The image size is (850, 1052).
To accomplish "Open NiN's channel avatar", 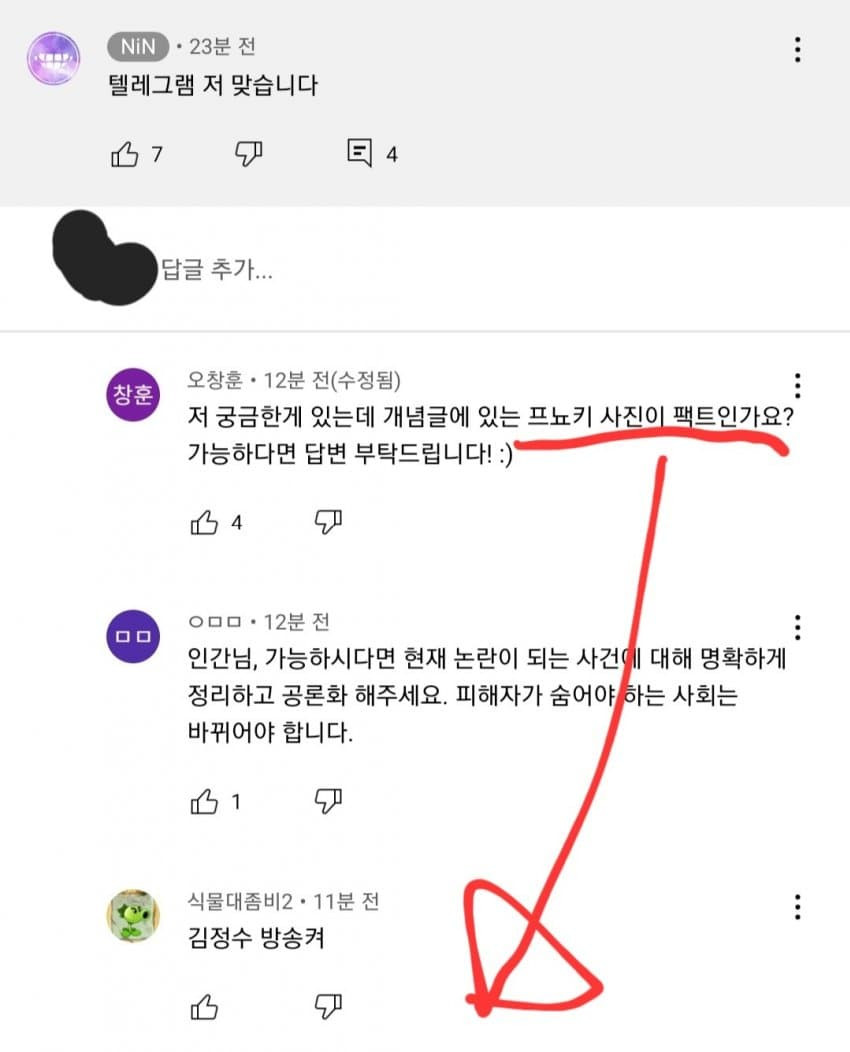I will coord(50,59).
